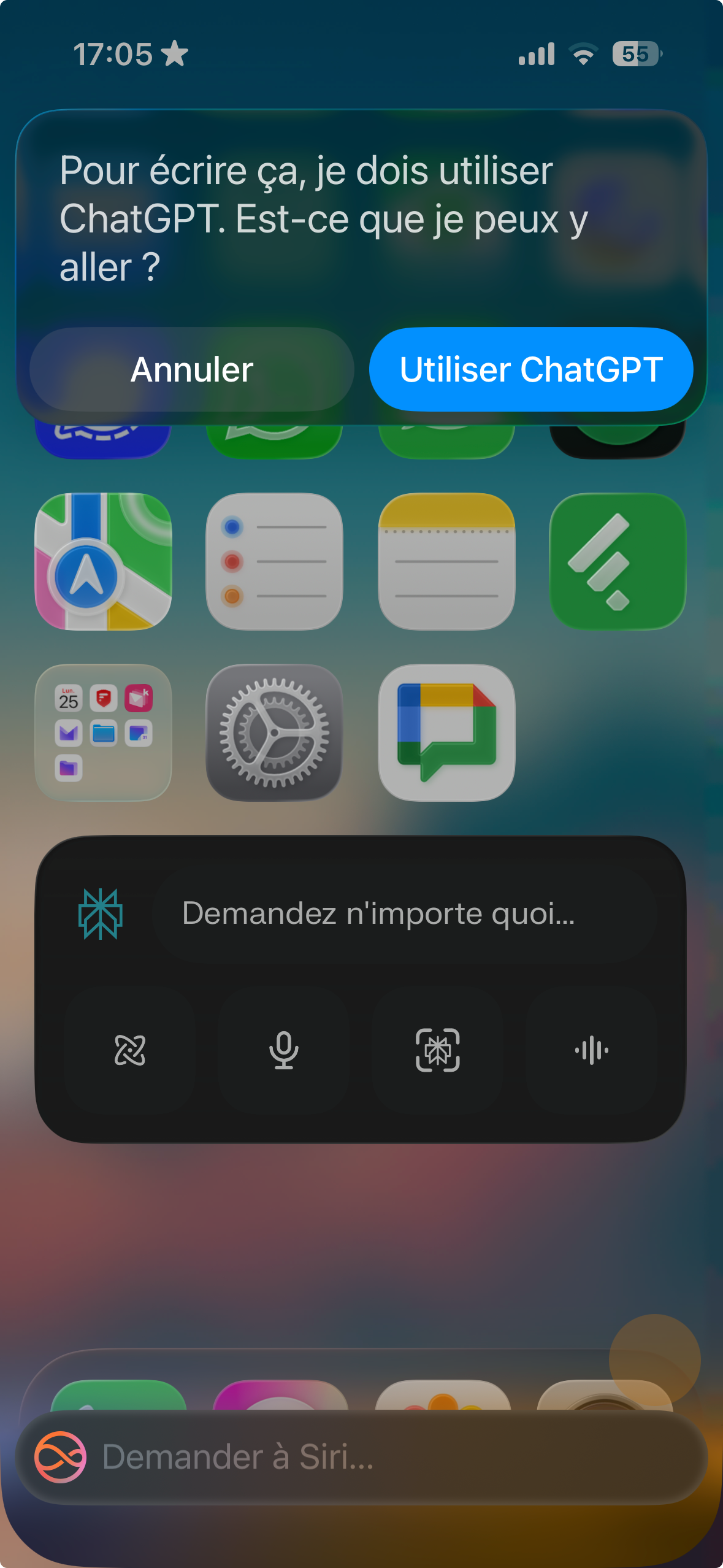Open the Maps app
Screen dimensions: 723x1568
[103, 561]
